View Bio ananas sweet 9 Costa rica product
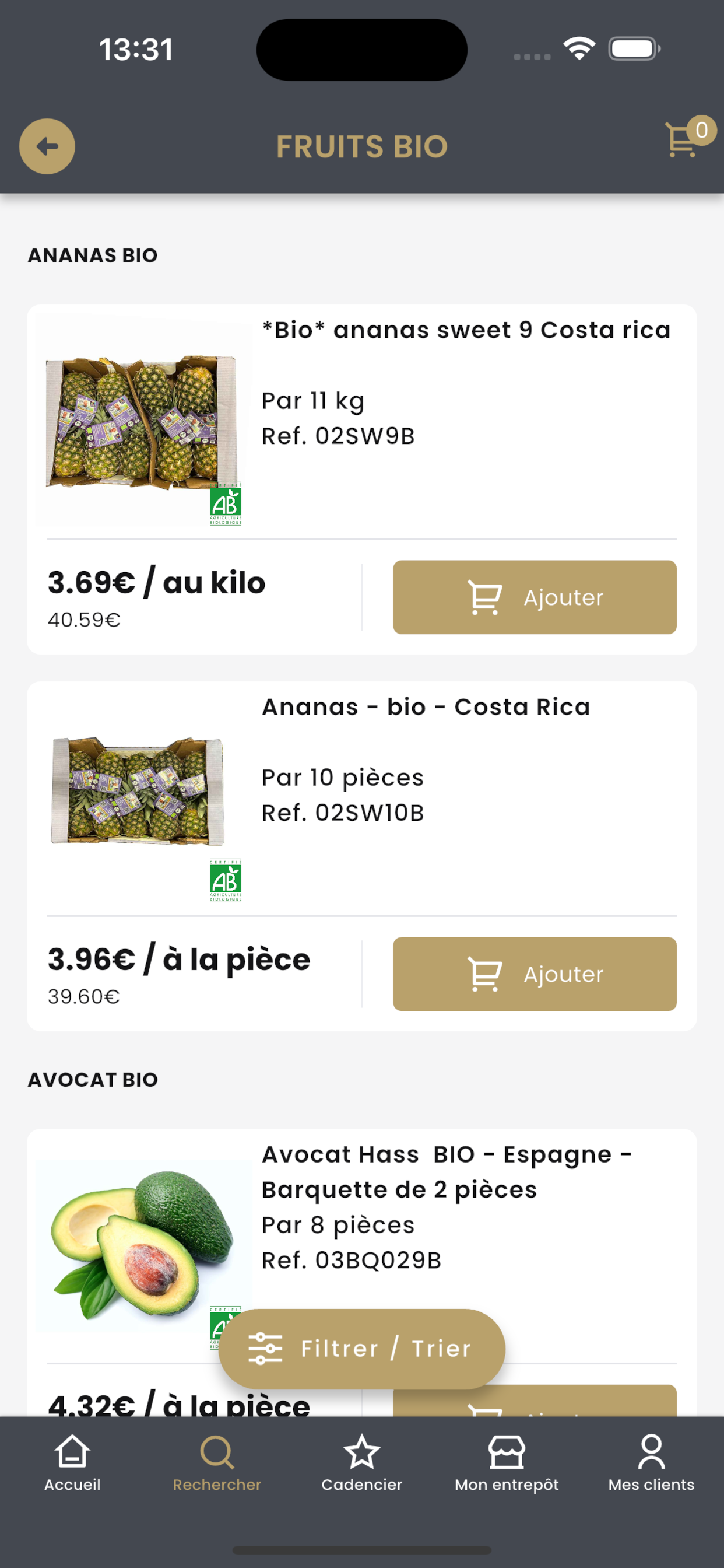Image resolution: width=724 pixels, height=1568 pixels. pos(466,330)
